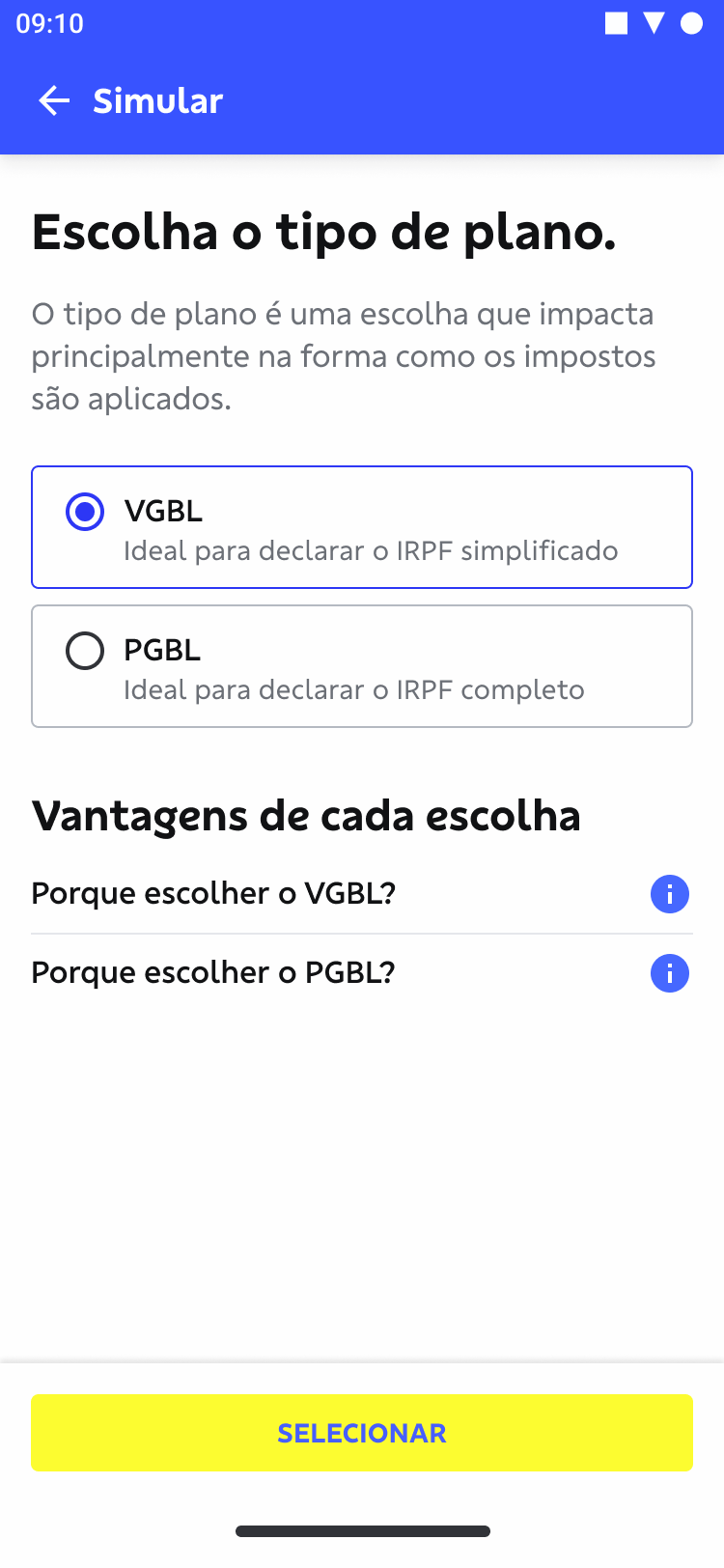Tap 'Ideal para declarar o IRPF completo' text
Screen dimensions: 724x1568
click(x=353, y=689)
